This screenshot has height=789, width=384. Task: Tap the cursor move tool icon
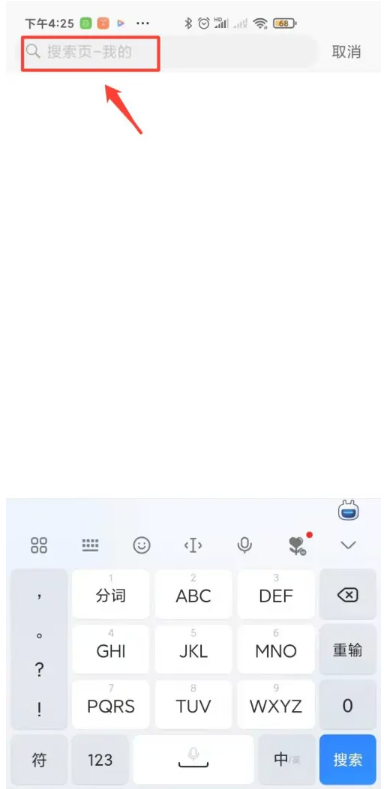[x=193, y=545]
